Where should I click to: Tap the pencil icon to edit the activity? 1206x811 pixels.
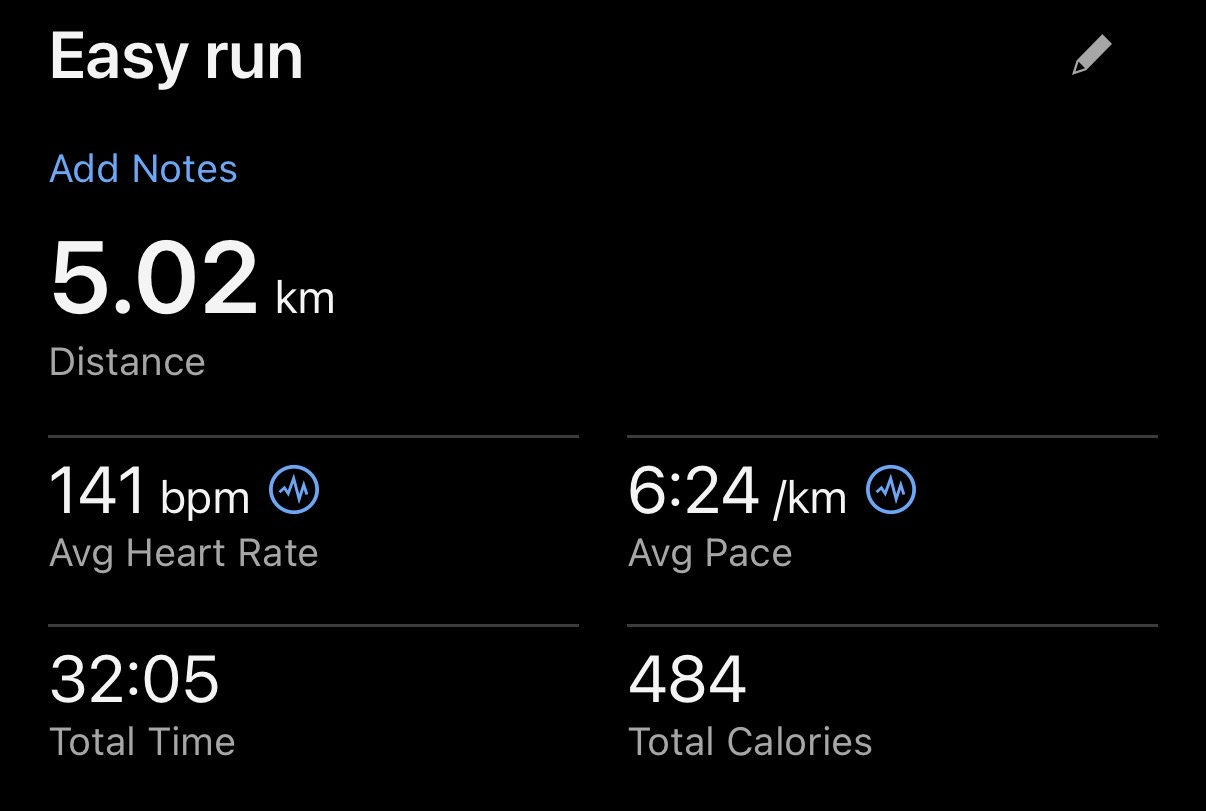1091,55
